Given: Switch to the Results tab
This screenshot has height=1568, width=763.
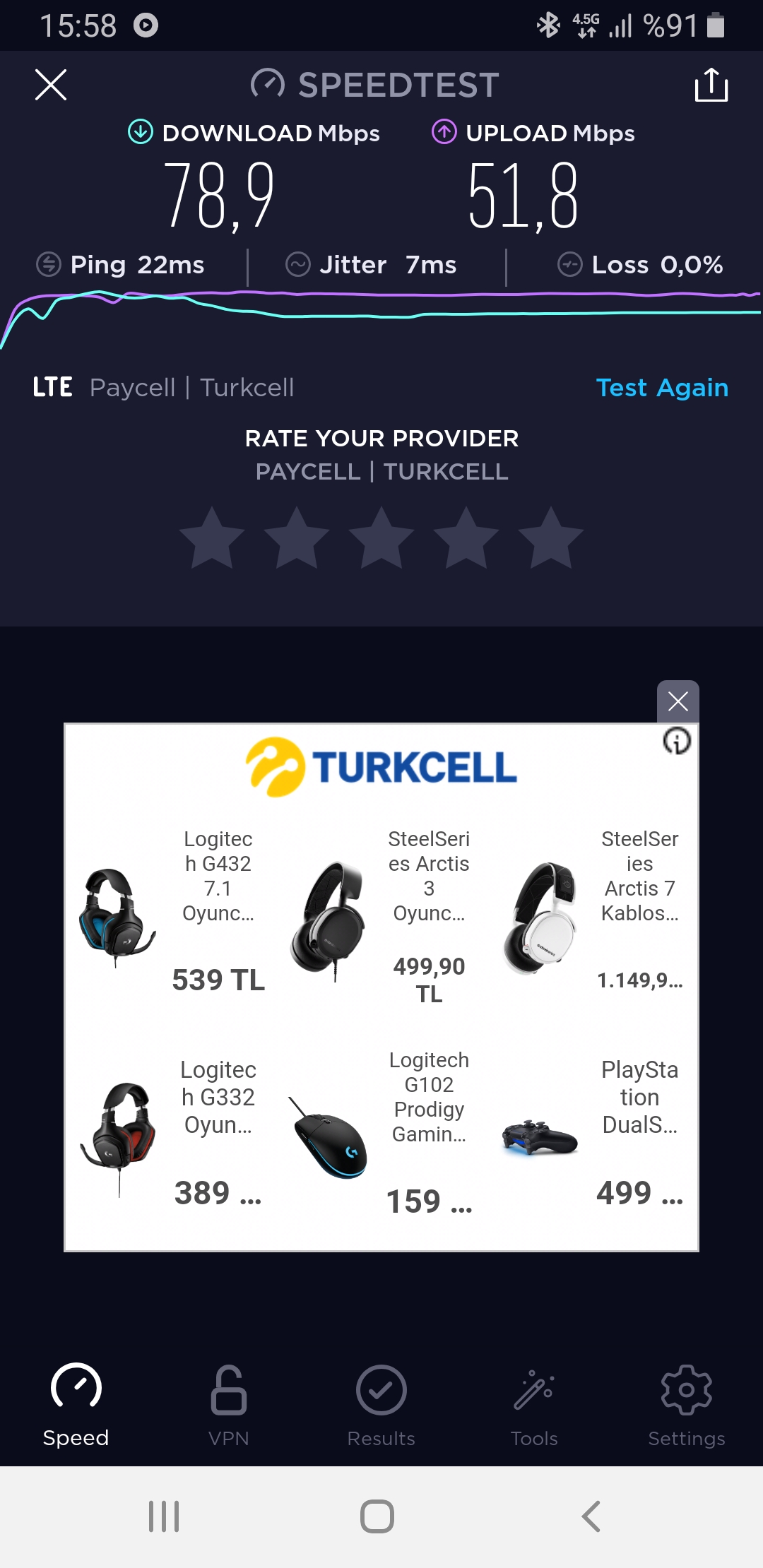Looking at the screenshot, I should tap(381, 1406).
